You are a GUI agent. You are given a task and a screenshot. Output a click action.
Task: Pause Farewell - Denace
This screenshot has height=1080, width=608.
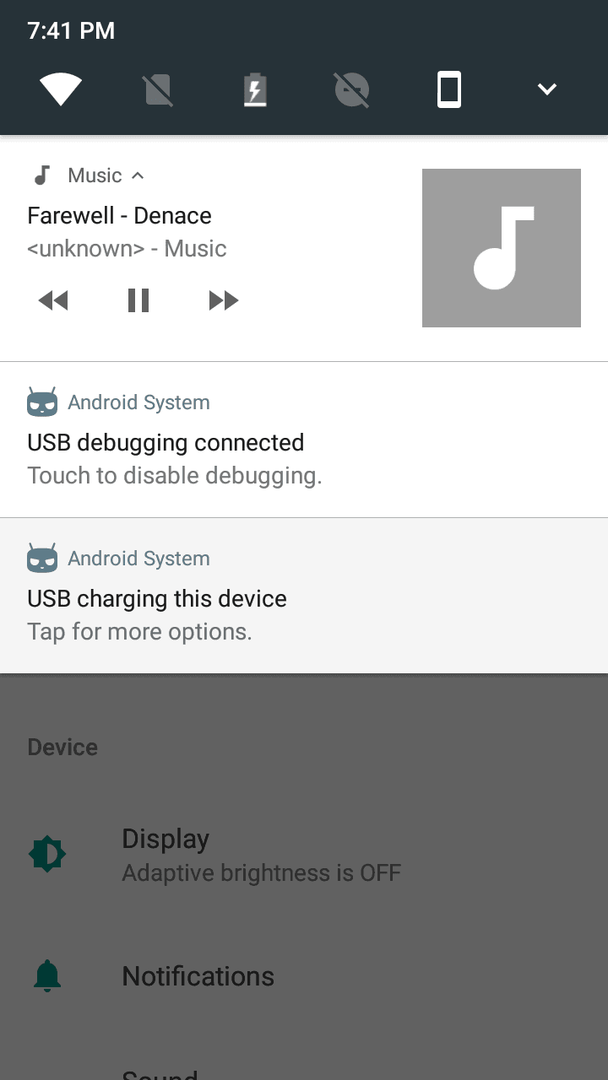tap(138, 300)
